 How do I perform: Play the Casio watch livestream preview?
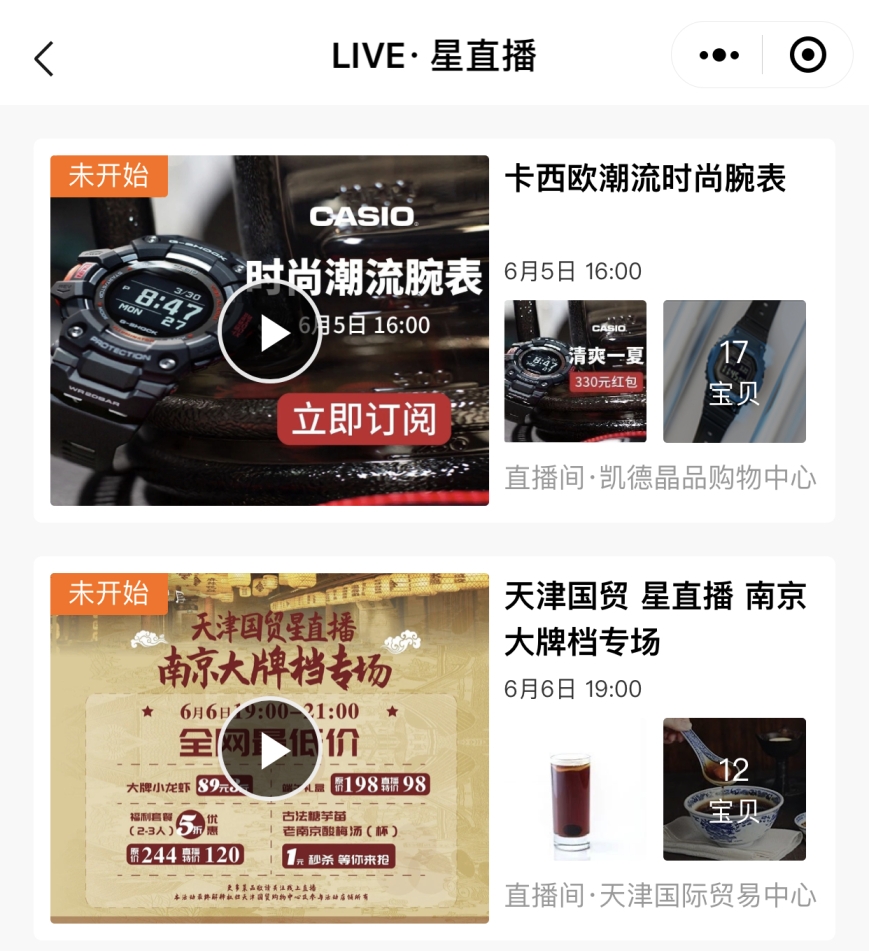tap(269, 332)
